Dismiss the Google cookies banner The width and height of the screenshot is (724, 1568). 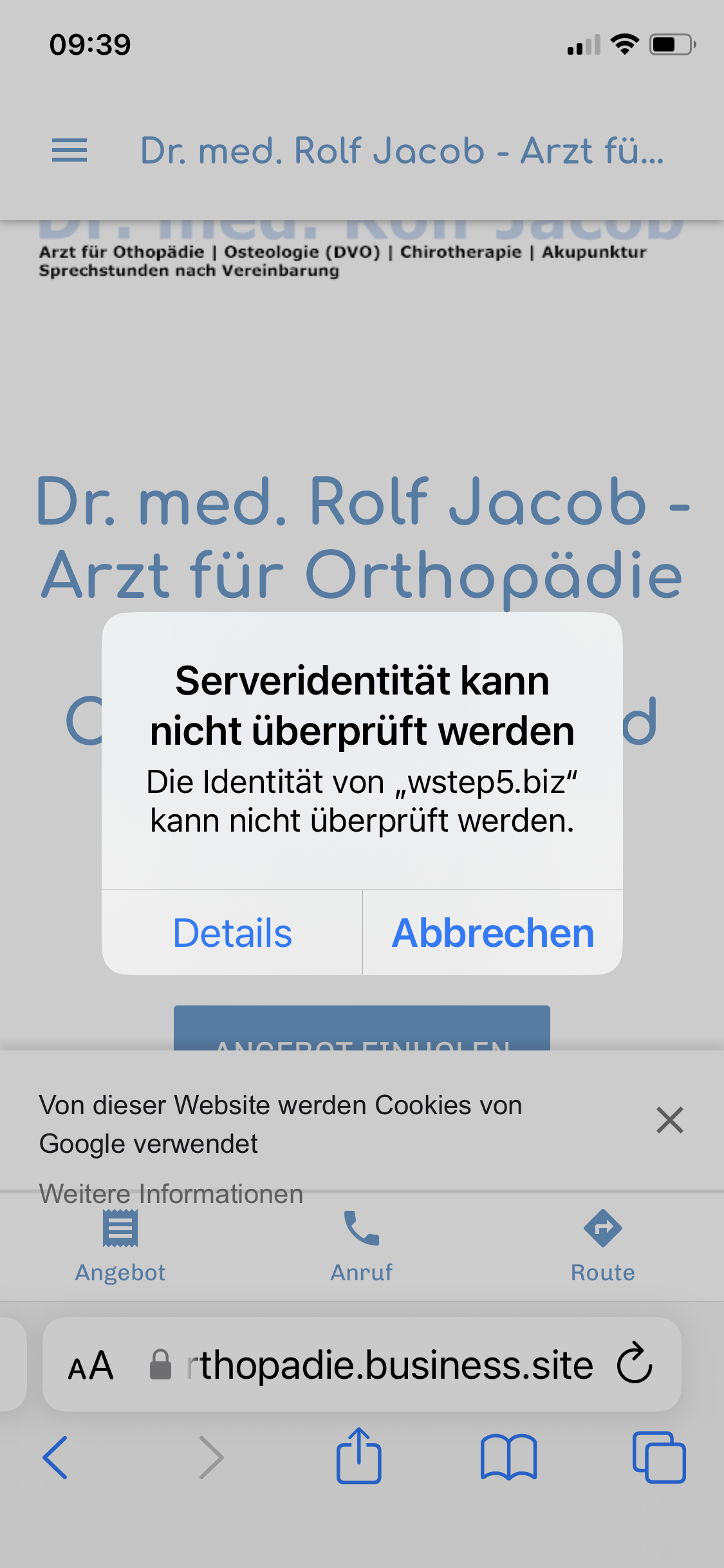point(669,1120)
